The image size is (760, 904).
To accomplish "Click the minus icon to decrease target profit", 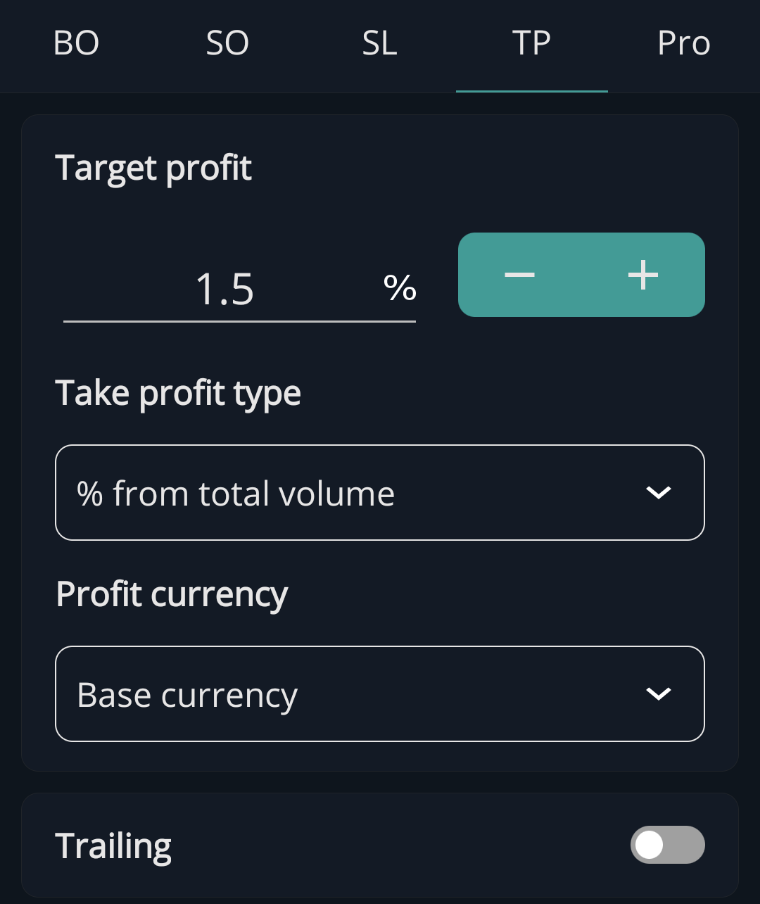I will point(519,275).
